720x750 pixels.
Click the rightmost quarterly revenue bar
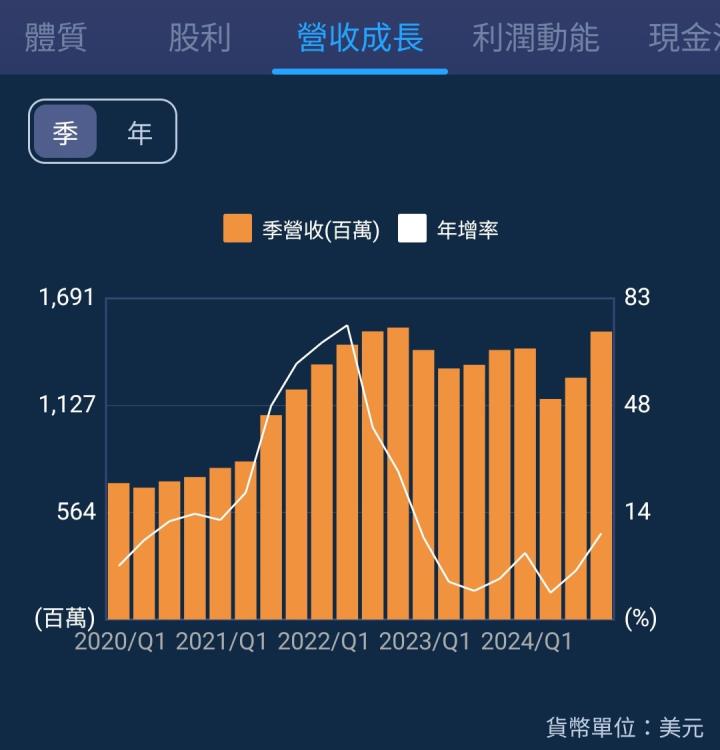600,470
